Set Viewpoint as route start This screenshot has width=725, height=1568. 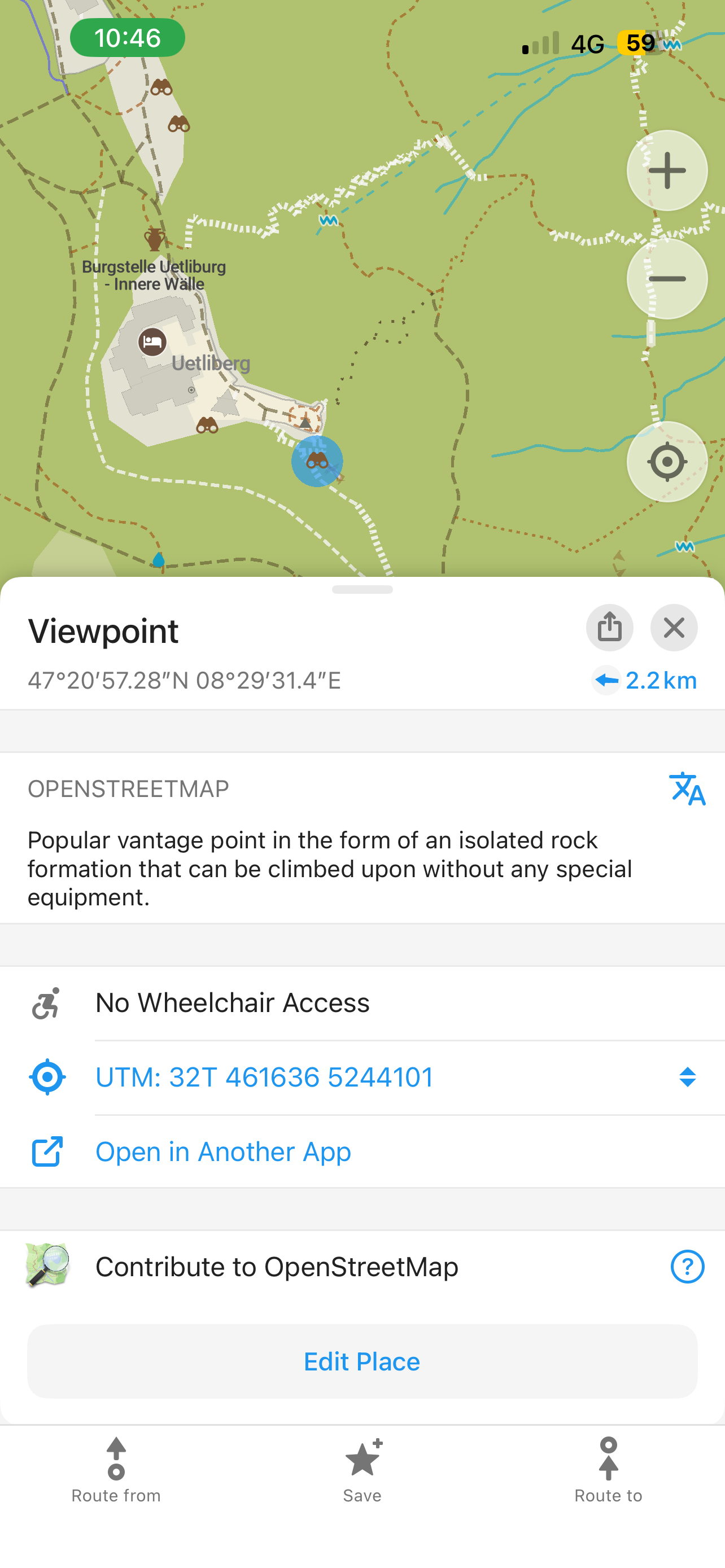pyautogui.click(x=116, y=1469)
